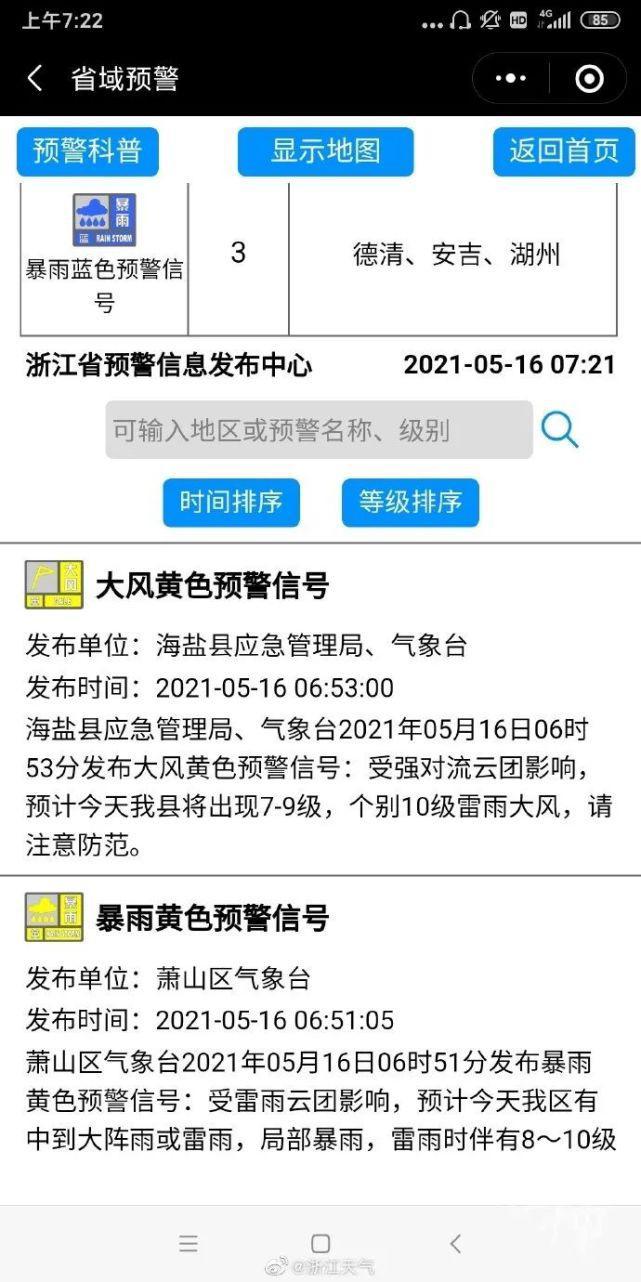Go back from 省域预警 page

pyautogui.click(x=35, y=78)
